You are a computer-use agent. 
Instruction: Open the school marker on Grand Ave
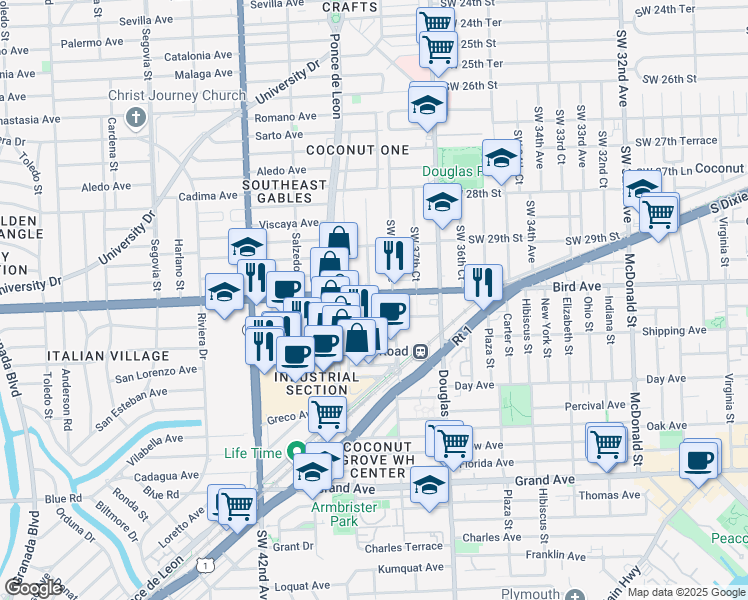click(x=429, y=483)
